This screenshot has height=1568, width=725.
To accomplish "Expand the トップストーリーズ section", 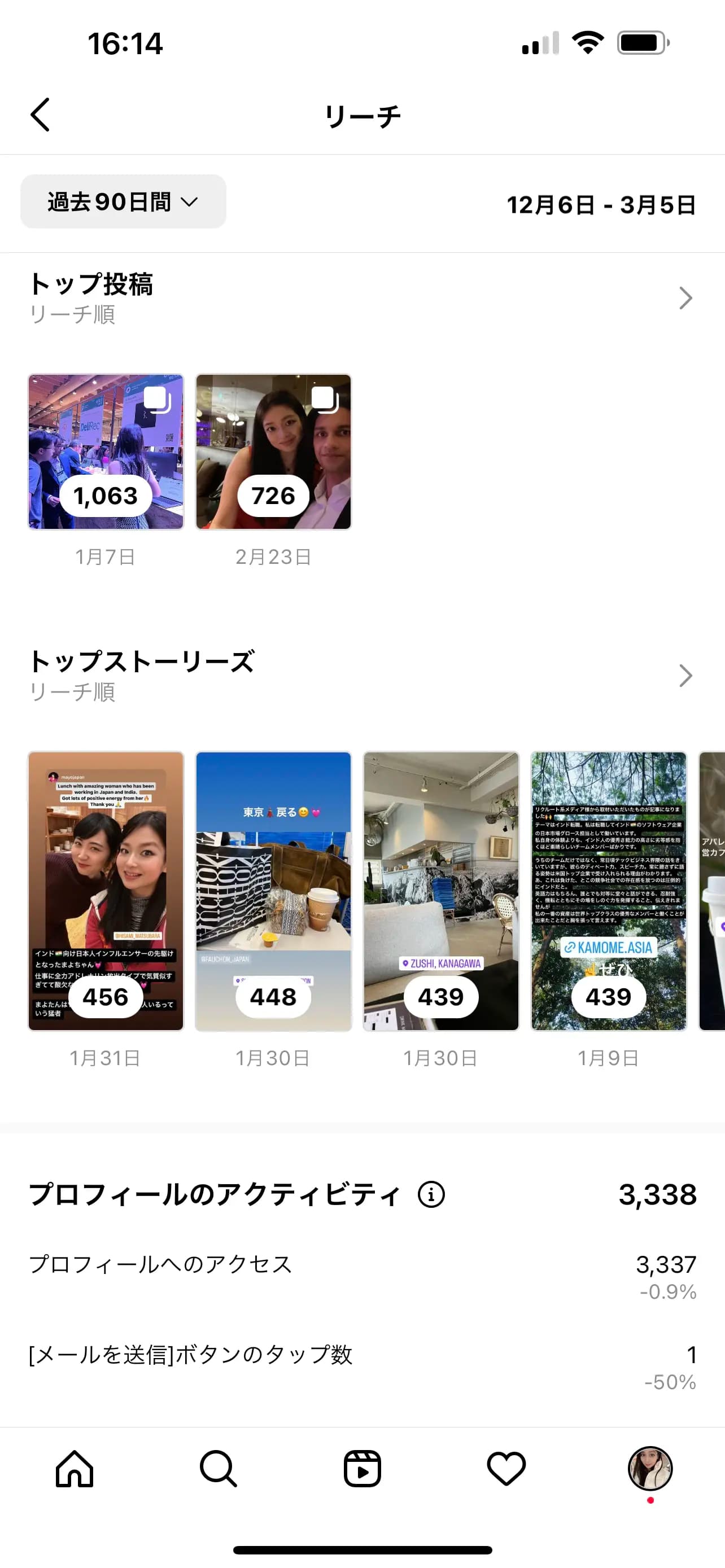I will click(x=685, y=676).
